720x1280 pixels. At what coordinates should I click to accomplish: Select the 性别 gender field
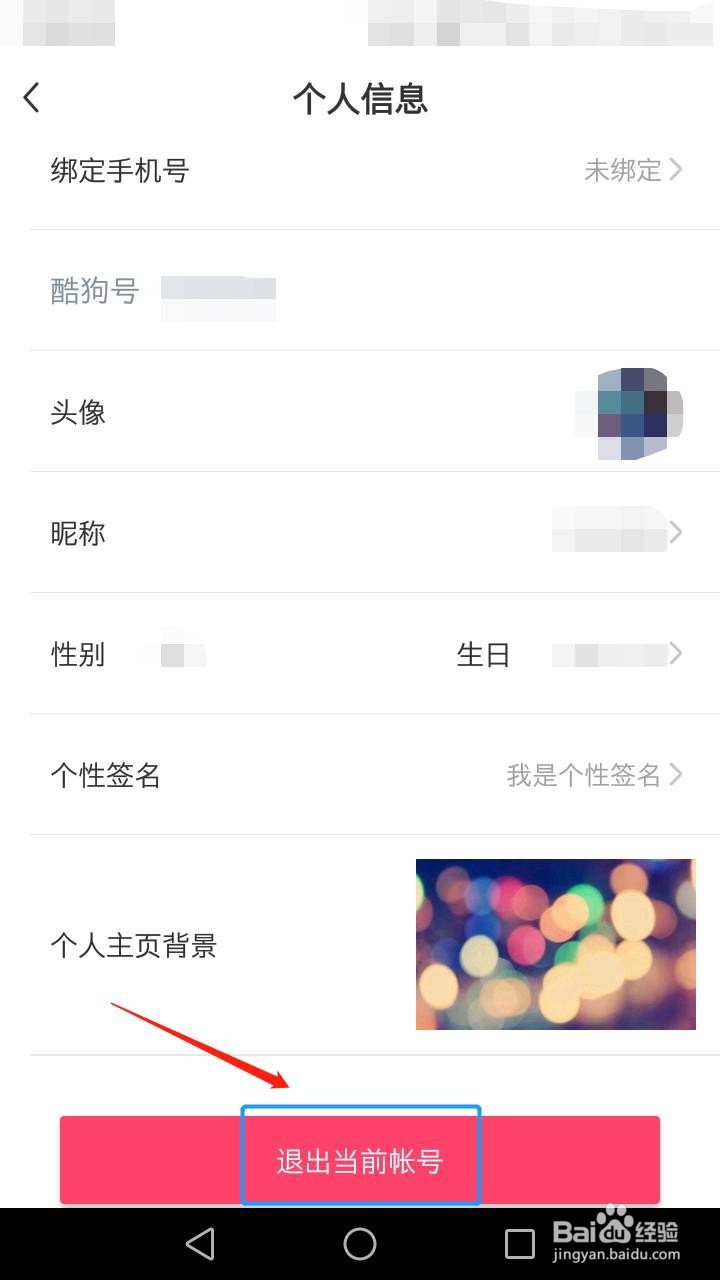pyautogui.click(x=77, y=654)
